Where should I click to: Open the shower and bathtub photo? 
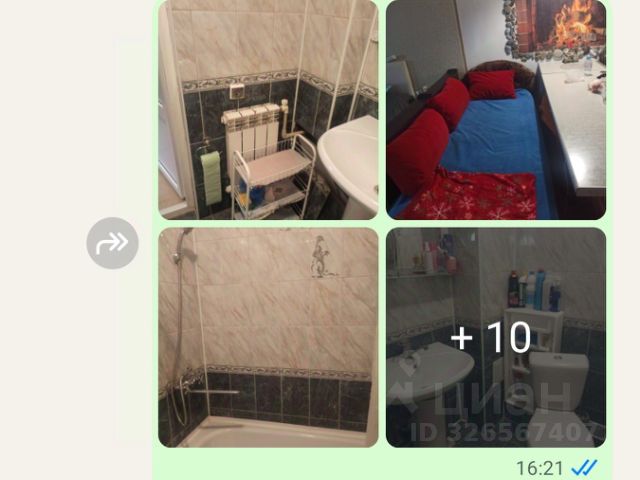tap(268, 337)
